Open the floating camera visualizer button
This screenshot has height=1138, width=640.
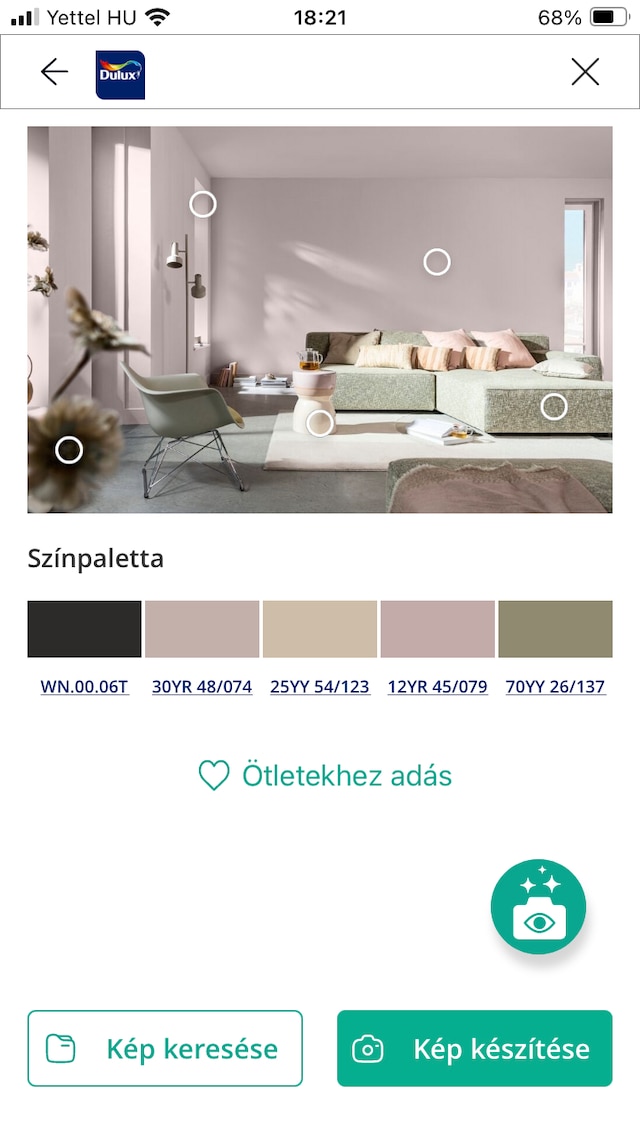[x=538, y=907]
